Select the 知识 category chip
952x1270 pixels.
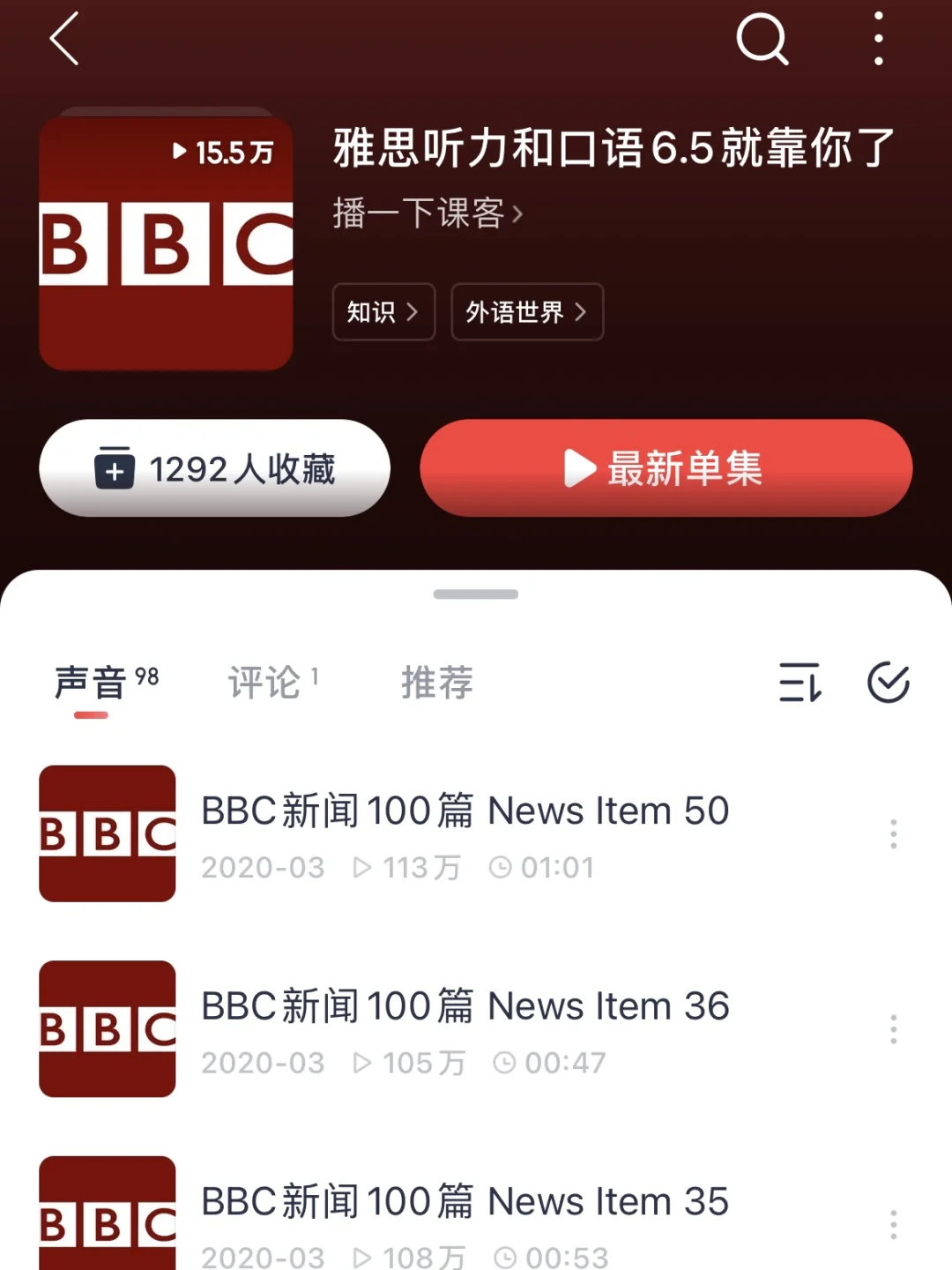coord(383,311)
